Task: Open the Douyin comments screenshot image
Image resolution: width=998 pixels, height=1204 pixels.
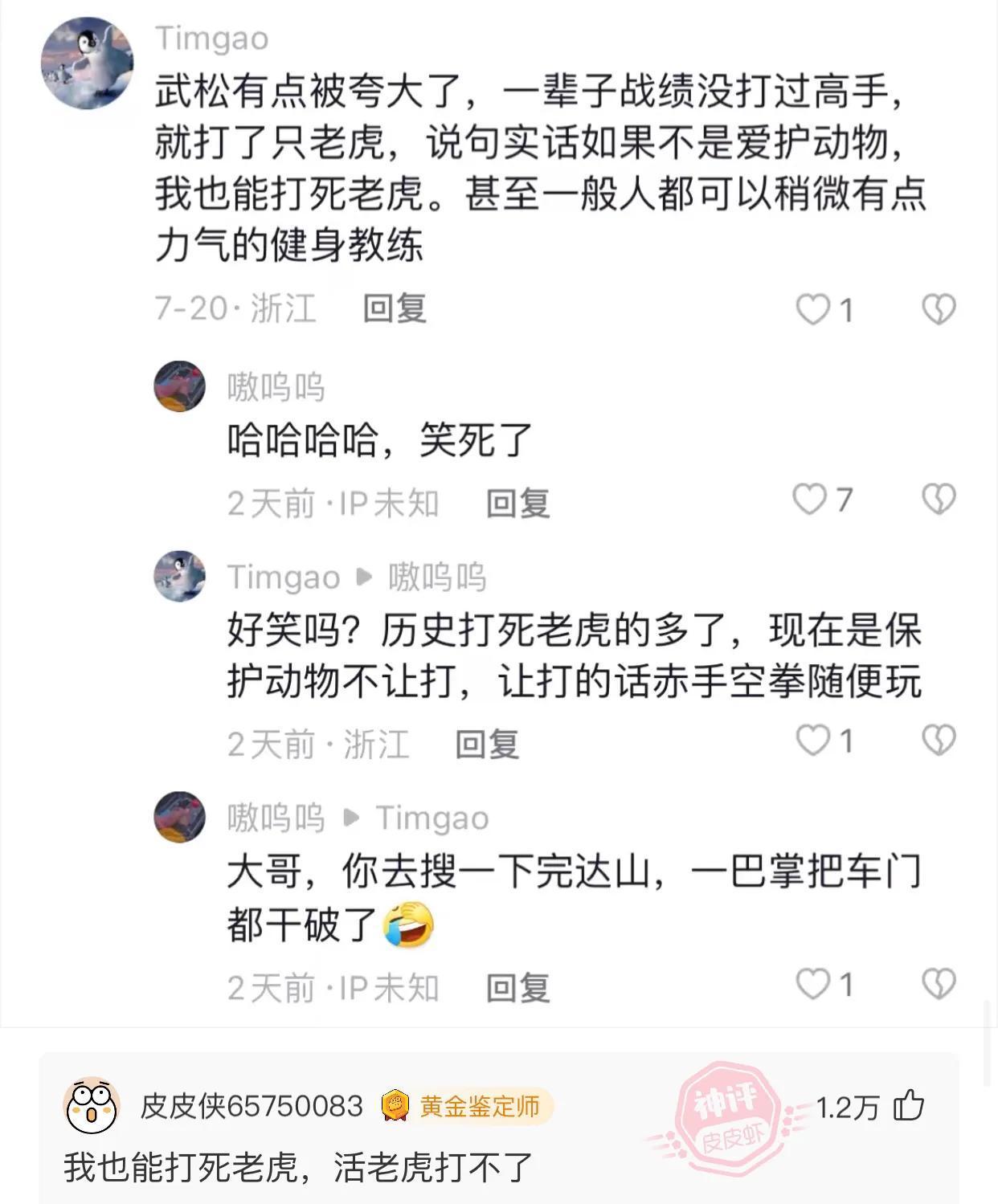Action: [498, 514]
